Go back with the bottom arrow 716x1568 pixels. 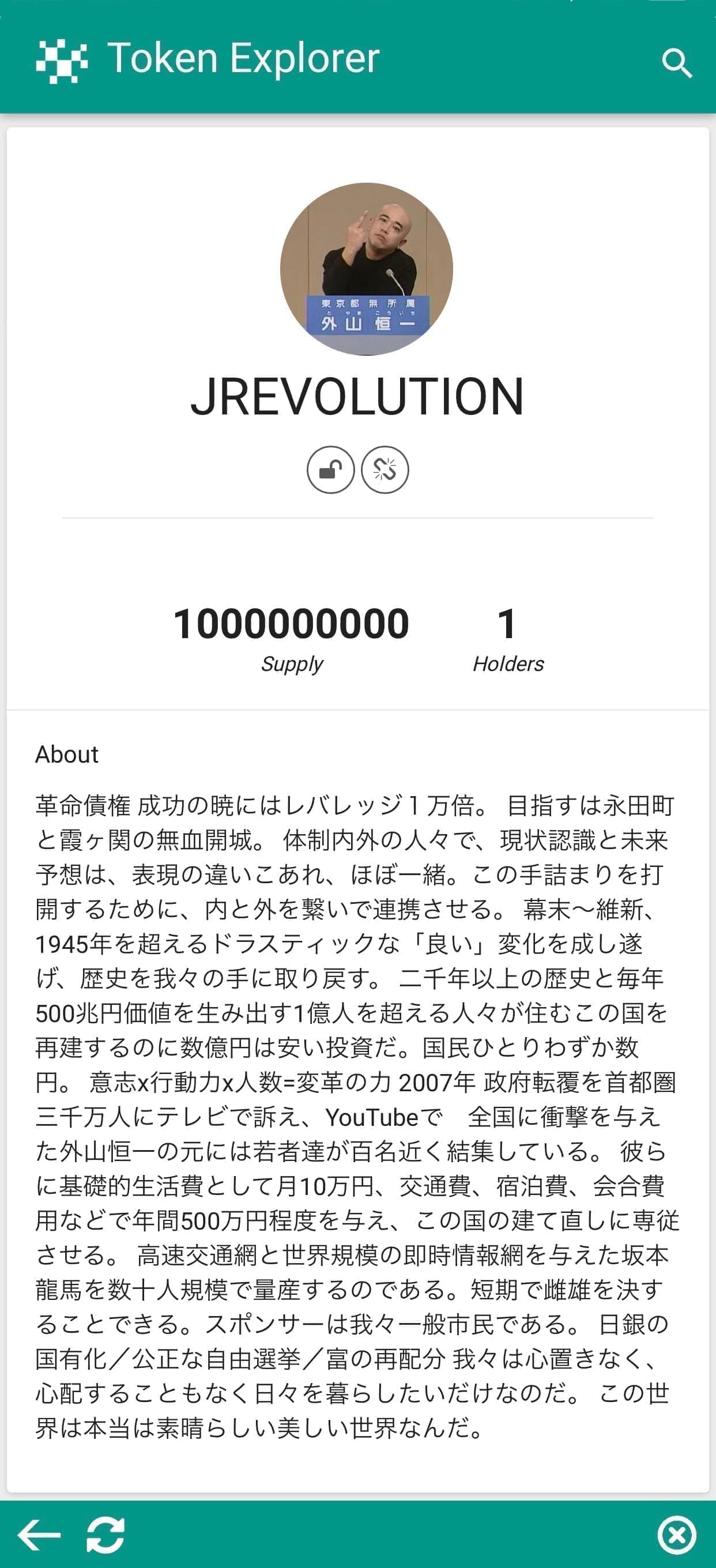[39, 1535]
